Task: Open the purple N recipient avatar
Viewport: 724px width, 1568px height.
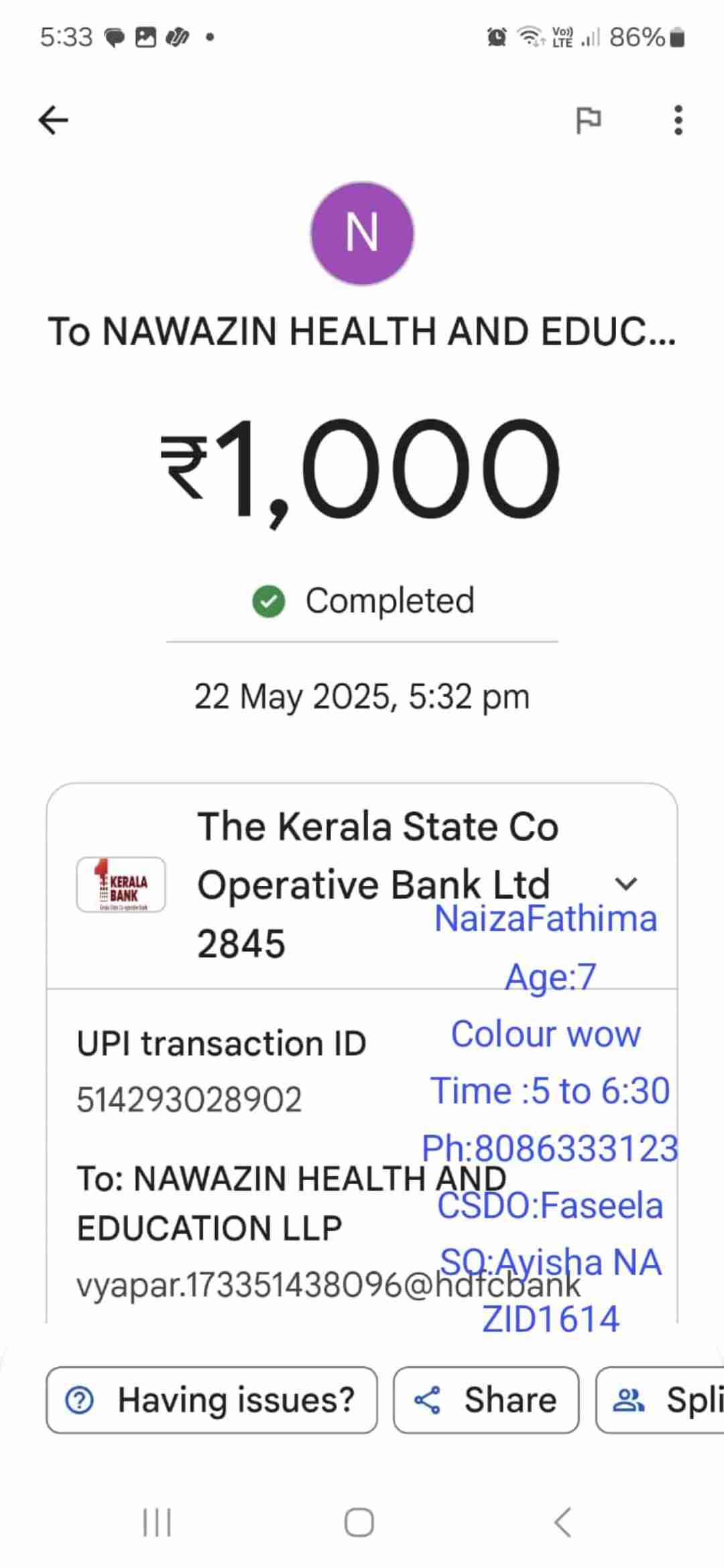Action: (x=362, y=233)
